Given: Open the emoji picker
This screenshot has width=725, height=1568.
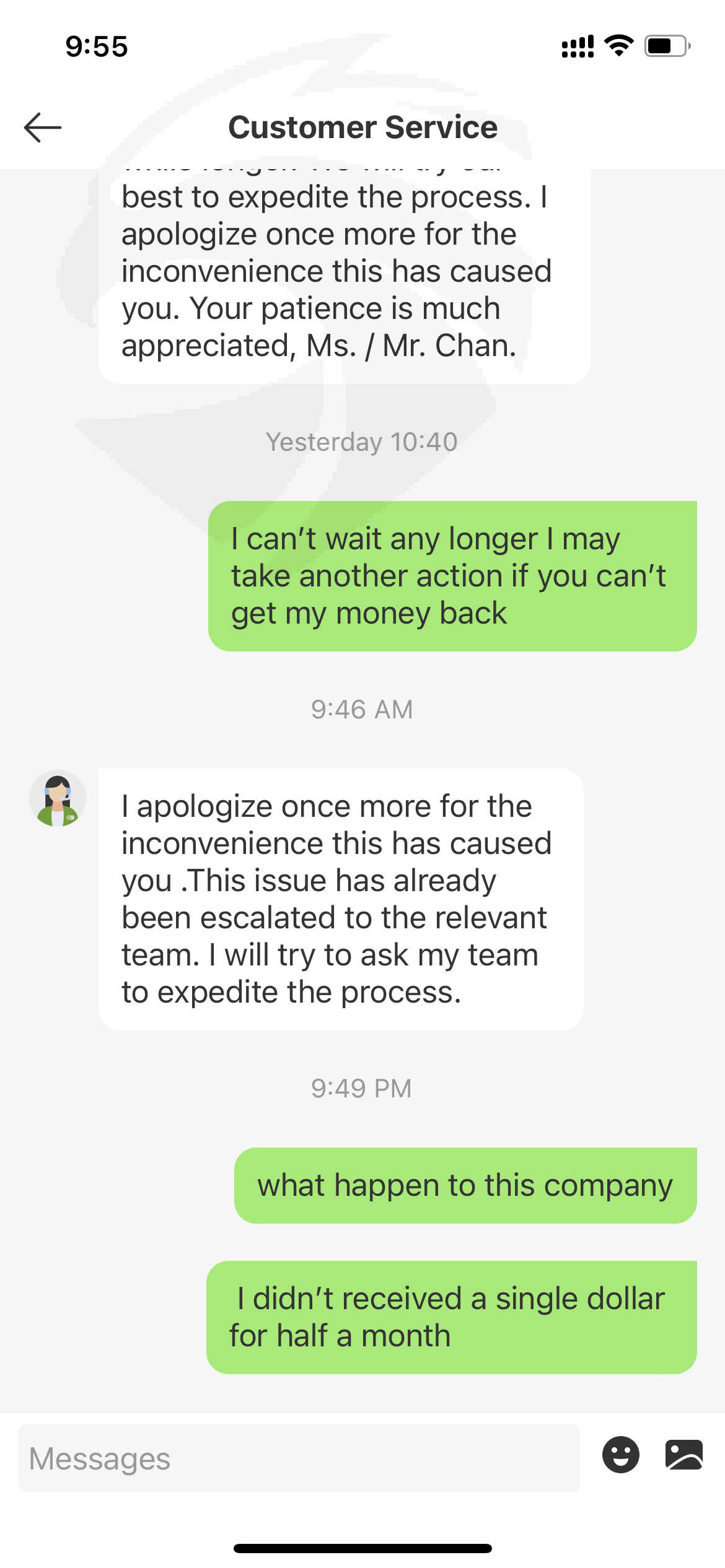Looking at the screenshot, I should (x=620, y=1455).
